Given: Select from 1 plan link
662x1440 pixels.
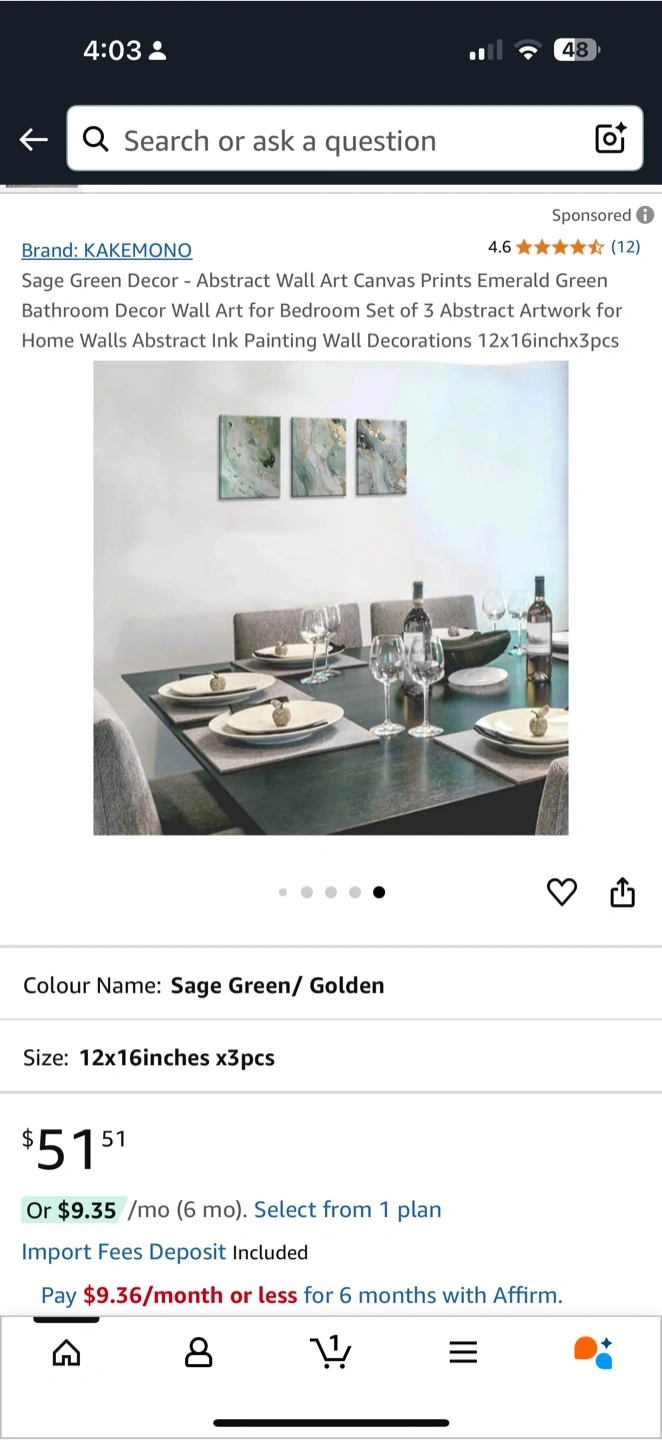Looking at the screenshot, I should [347, 1209].
